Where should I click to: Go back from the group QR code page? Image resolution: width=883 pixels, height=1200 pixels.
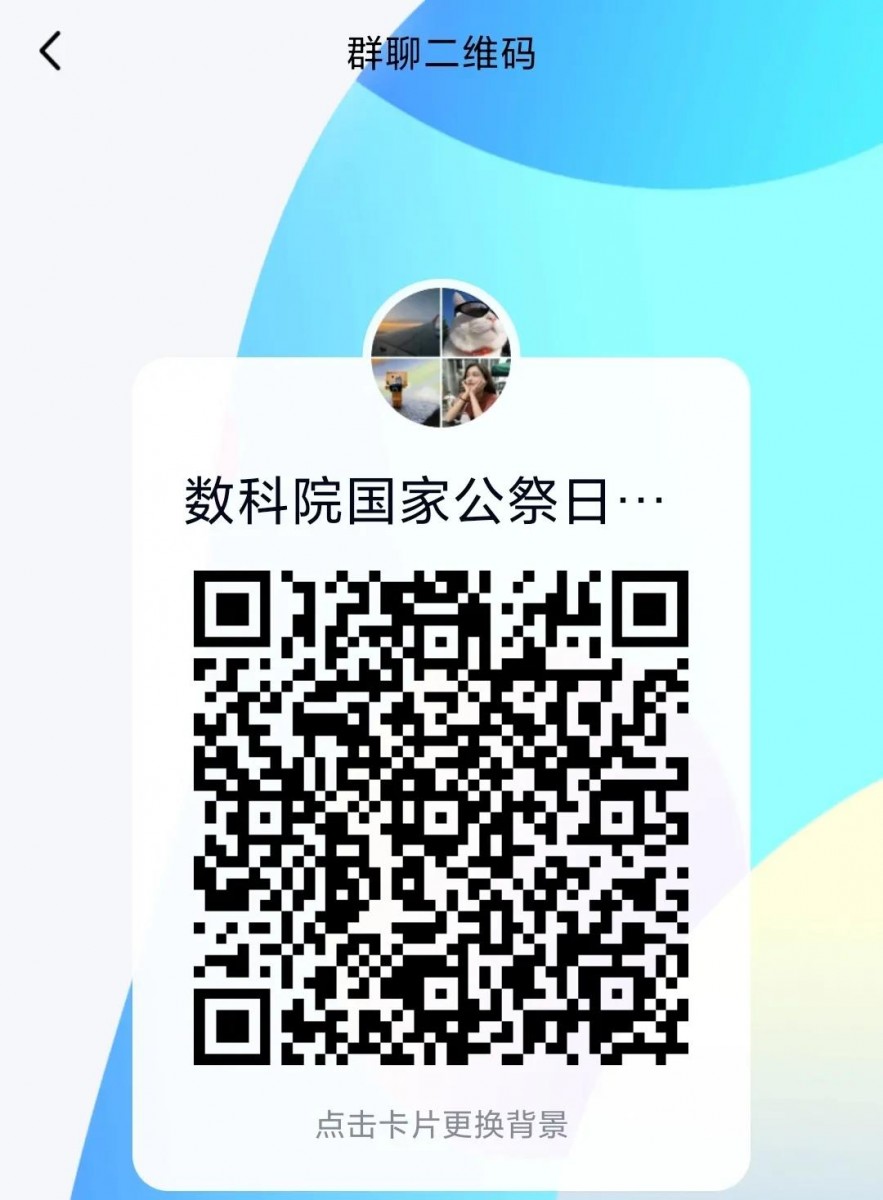[51, 51]
